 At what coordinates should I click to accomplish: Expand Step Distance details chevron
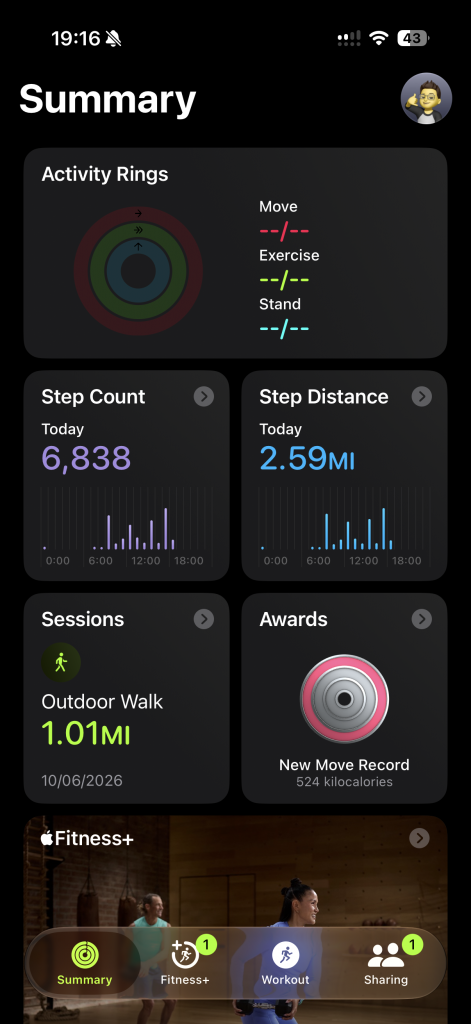421,396
